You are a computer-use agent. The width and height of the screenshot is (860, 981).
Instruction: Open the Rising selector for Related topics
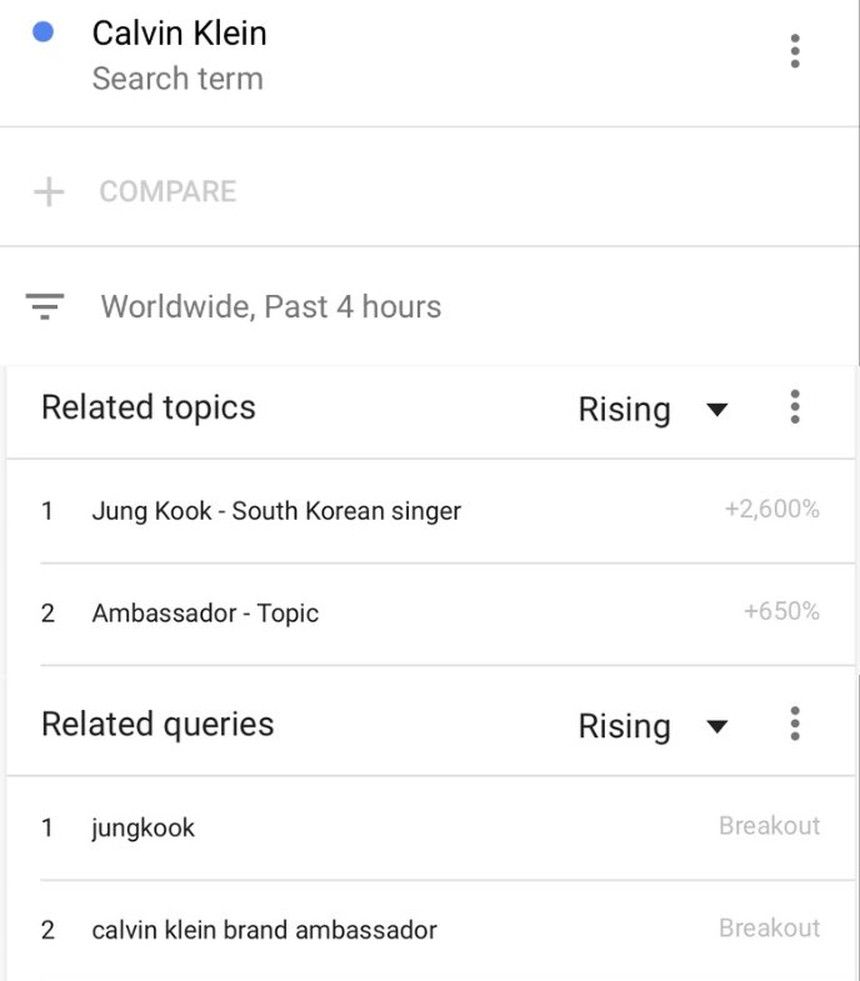click(623, 410)
